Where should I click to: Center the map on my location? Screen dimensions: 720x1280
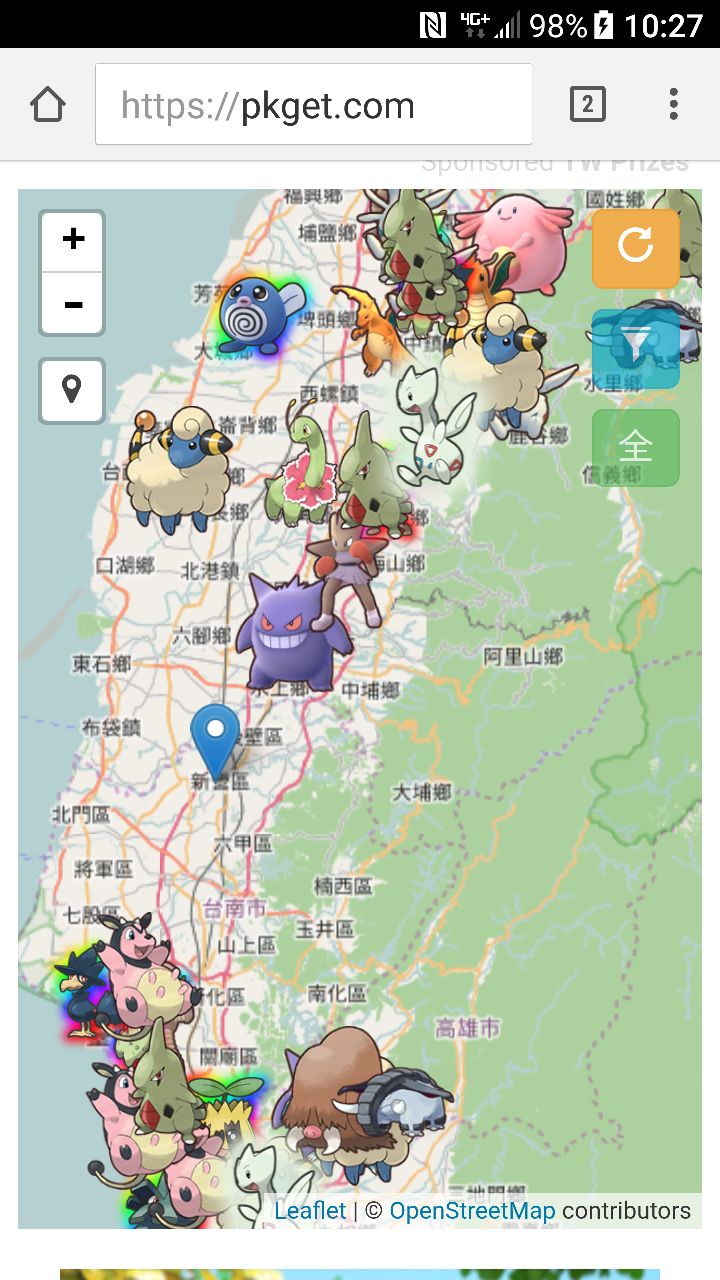pos(72,390)
